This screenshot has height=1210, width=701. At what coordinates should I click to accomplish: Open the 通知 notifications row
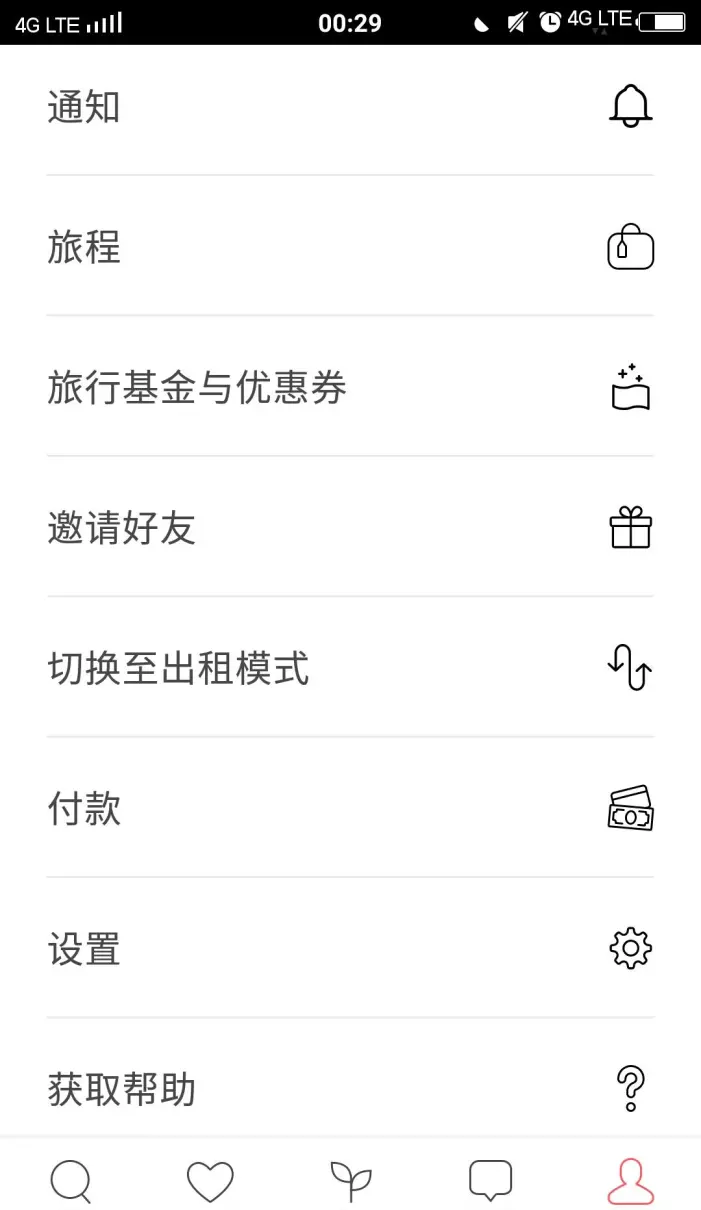(350, 106)
